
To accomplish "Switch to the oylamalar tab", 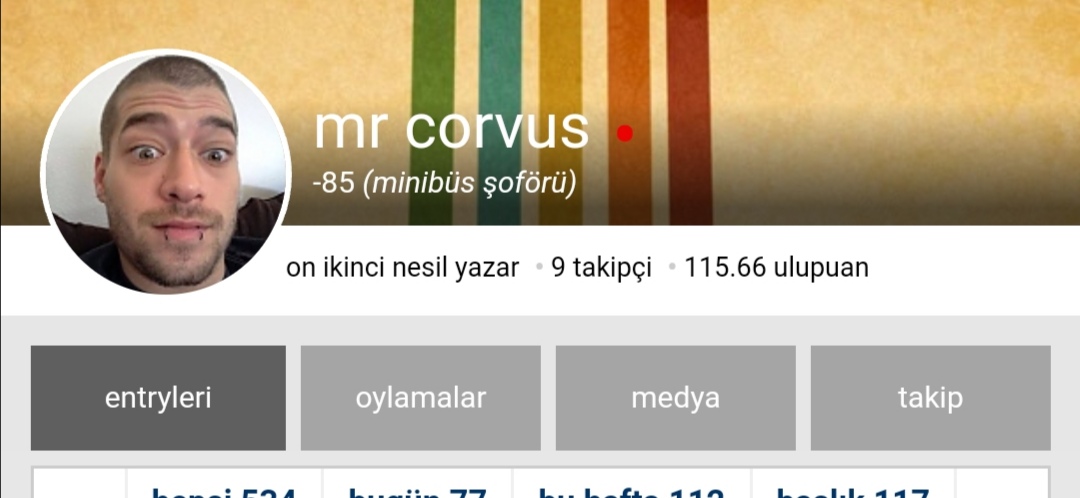I will click(x=420, y=398).
